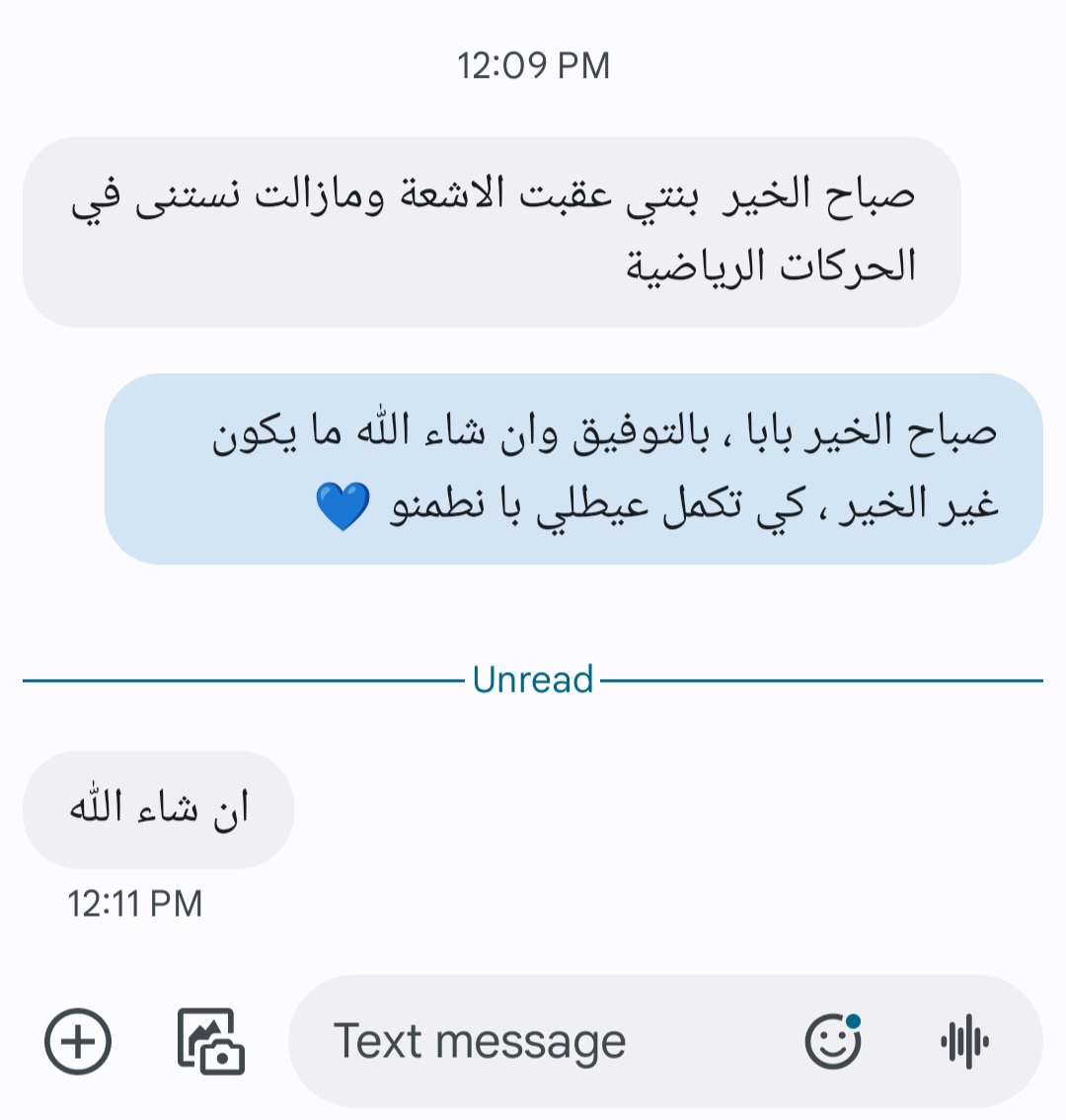Record a voice message

[x=964, y=1041]
